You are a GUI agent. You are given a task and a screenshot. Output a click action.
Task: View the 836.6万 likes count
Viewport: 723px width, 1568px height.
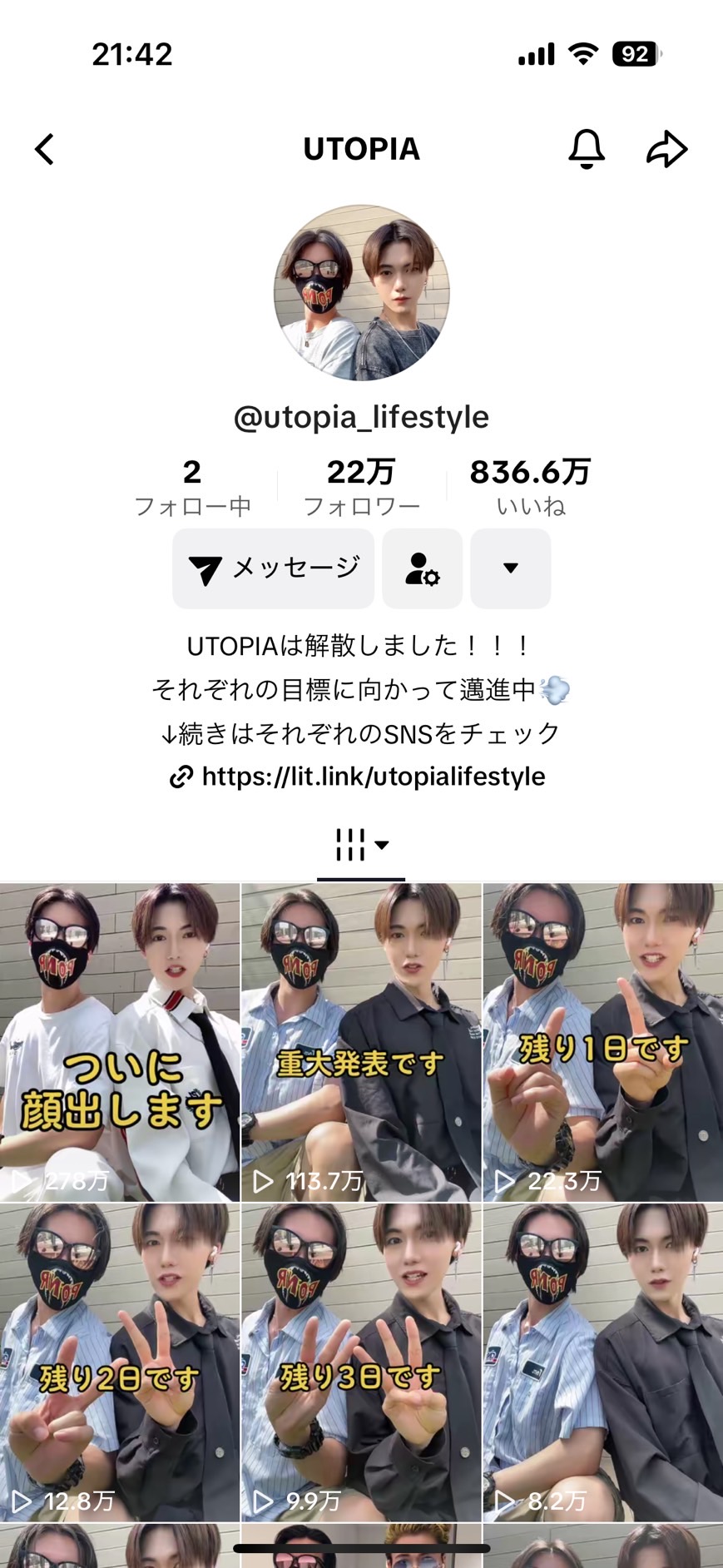click(530, 487)
